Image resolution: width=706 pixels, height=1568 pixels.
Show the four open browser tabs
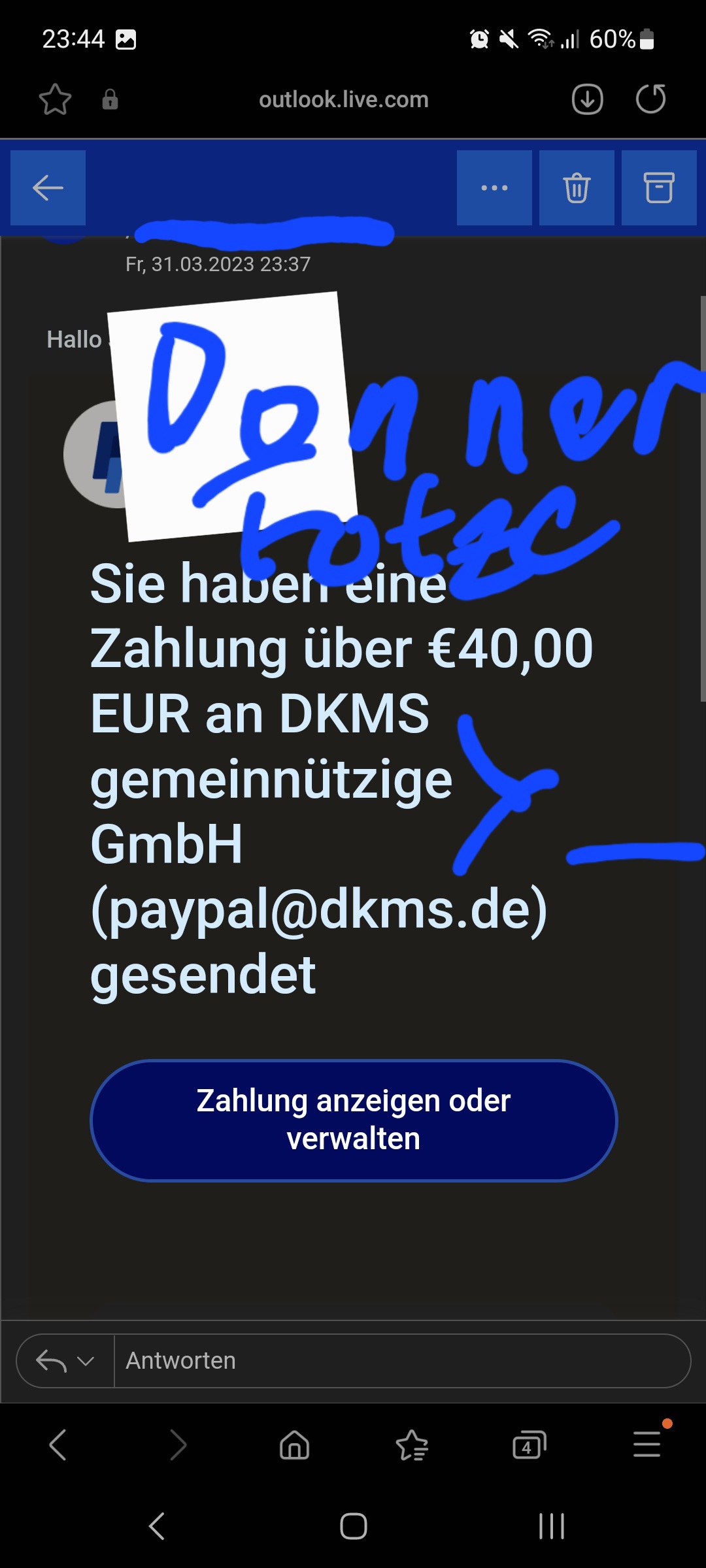(529, 1445)
